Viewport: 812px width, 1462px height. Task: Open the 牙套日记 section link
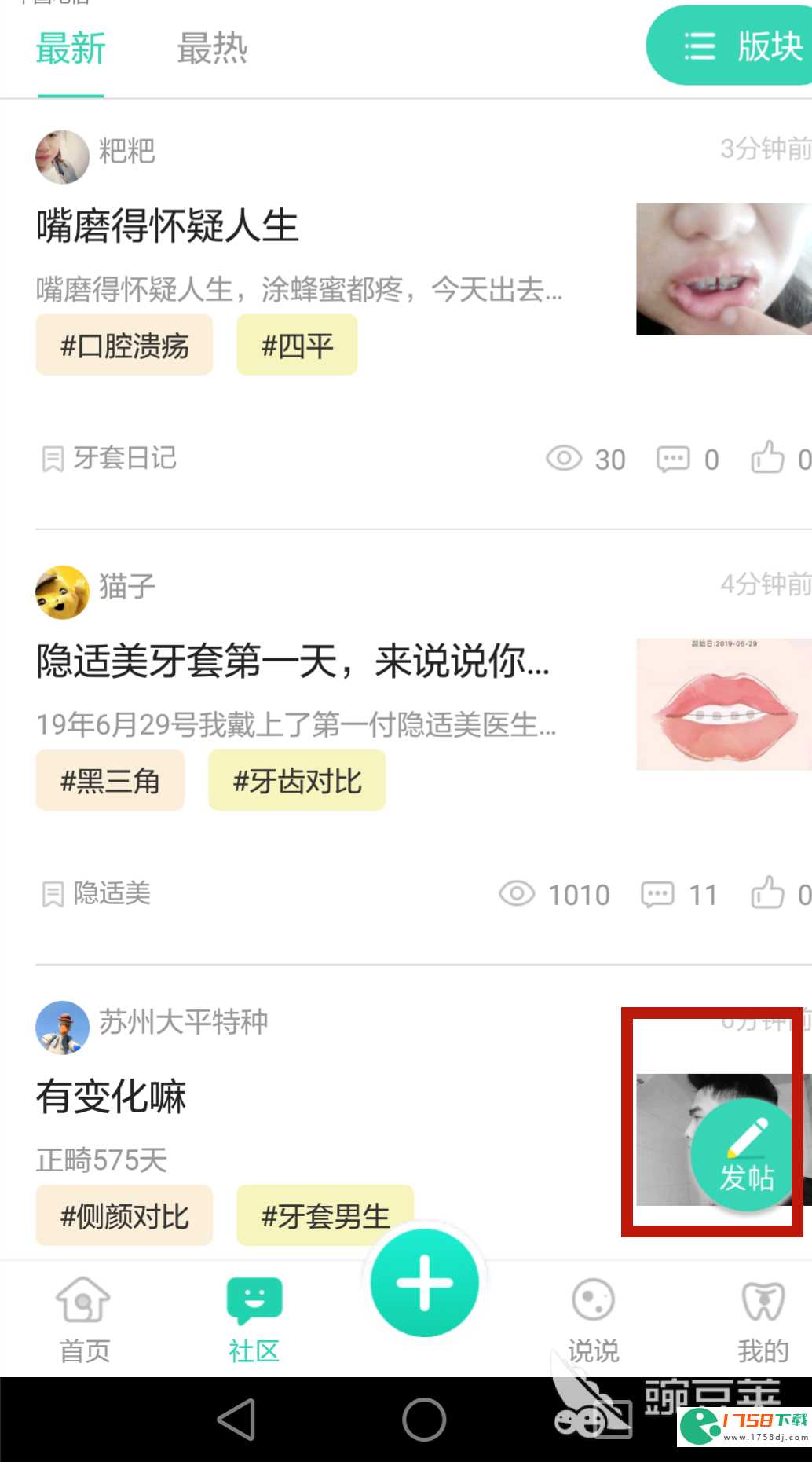(x=109, y=458)
